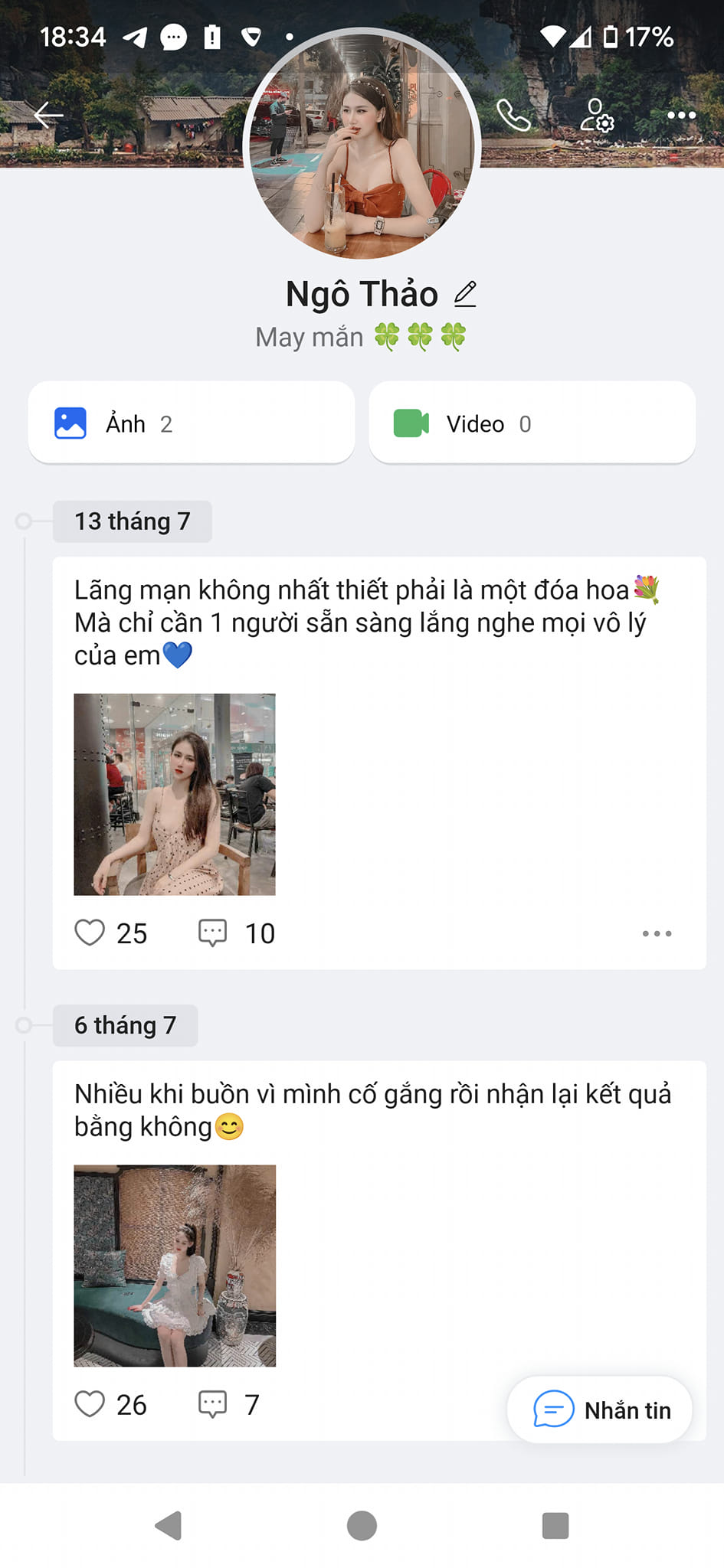
Task: Comment on the 13 tháng 7 post
Action: pyautogui.click(x=212, y=933)
